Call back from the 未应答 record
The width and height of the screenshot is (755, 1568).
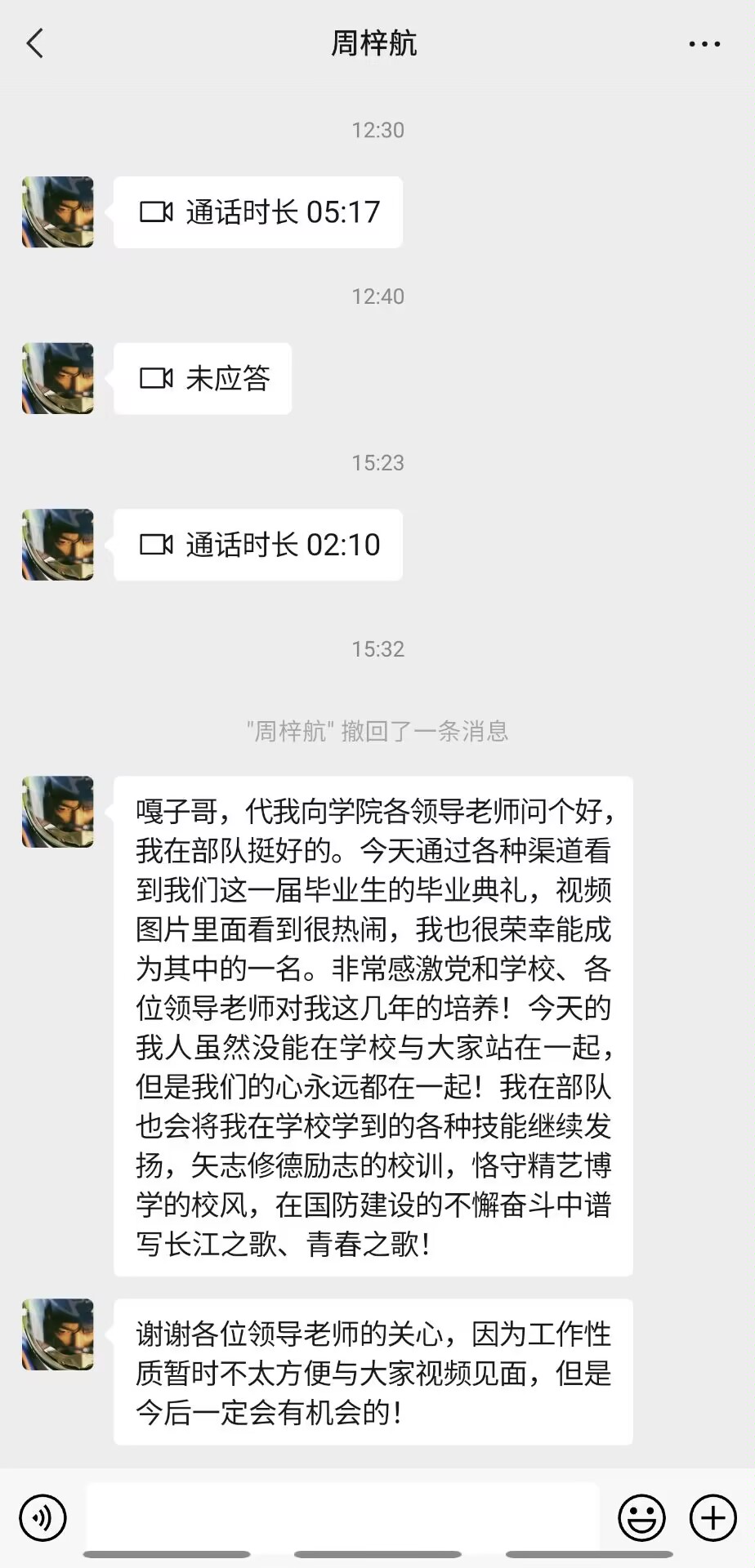(x=203, y=379)
